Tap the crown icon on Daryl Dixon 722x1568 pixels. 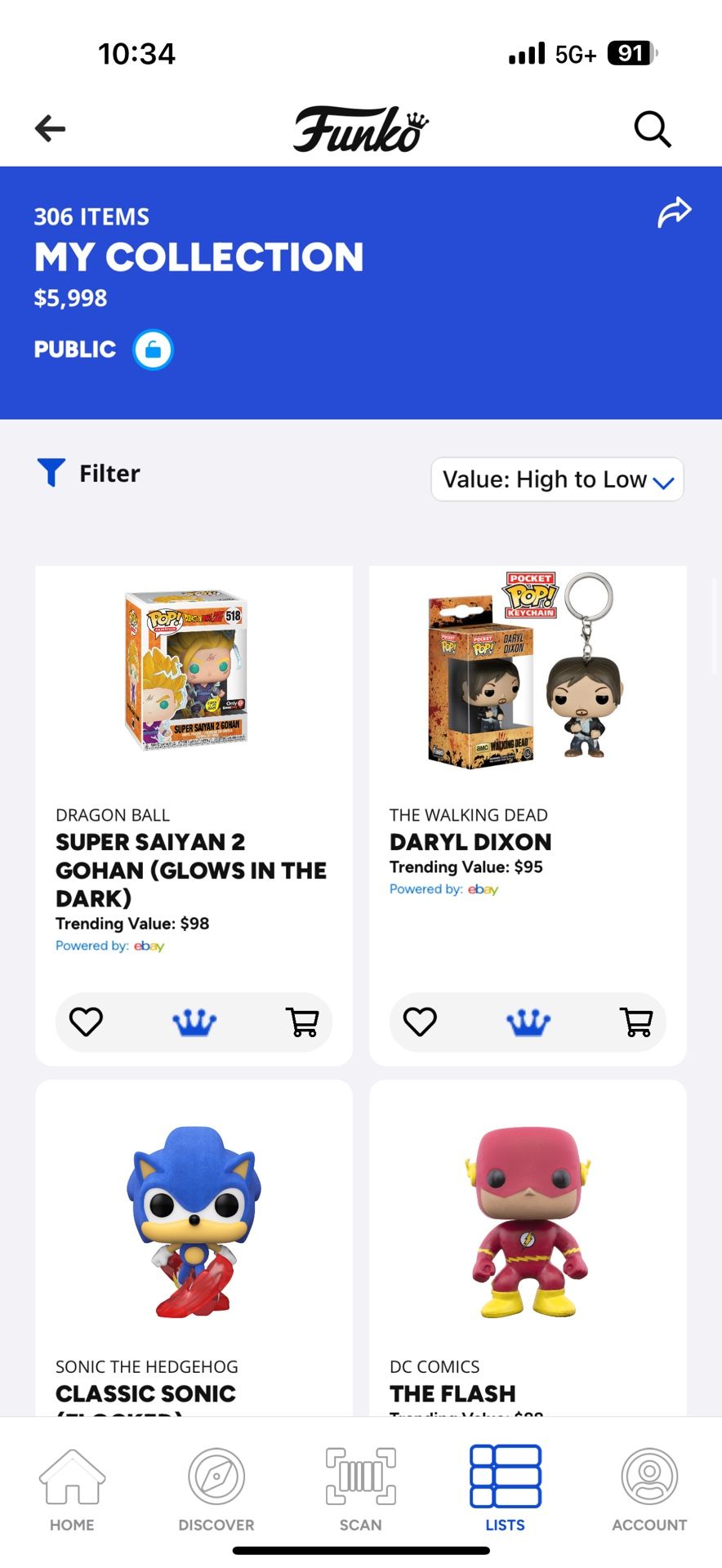tap(528, 1022)
